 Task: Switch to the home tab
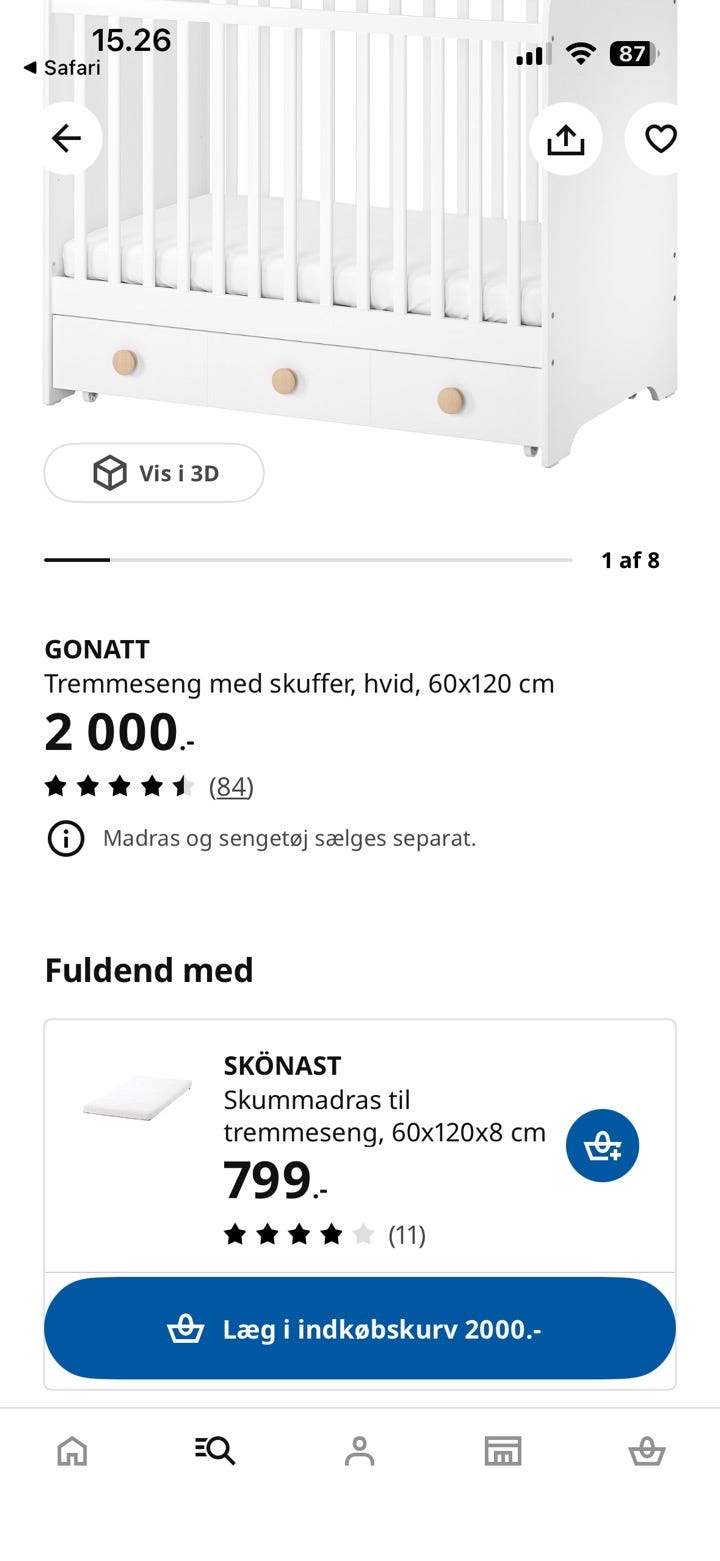click(x=72, y=1450)
